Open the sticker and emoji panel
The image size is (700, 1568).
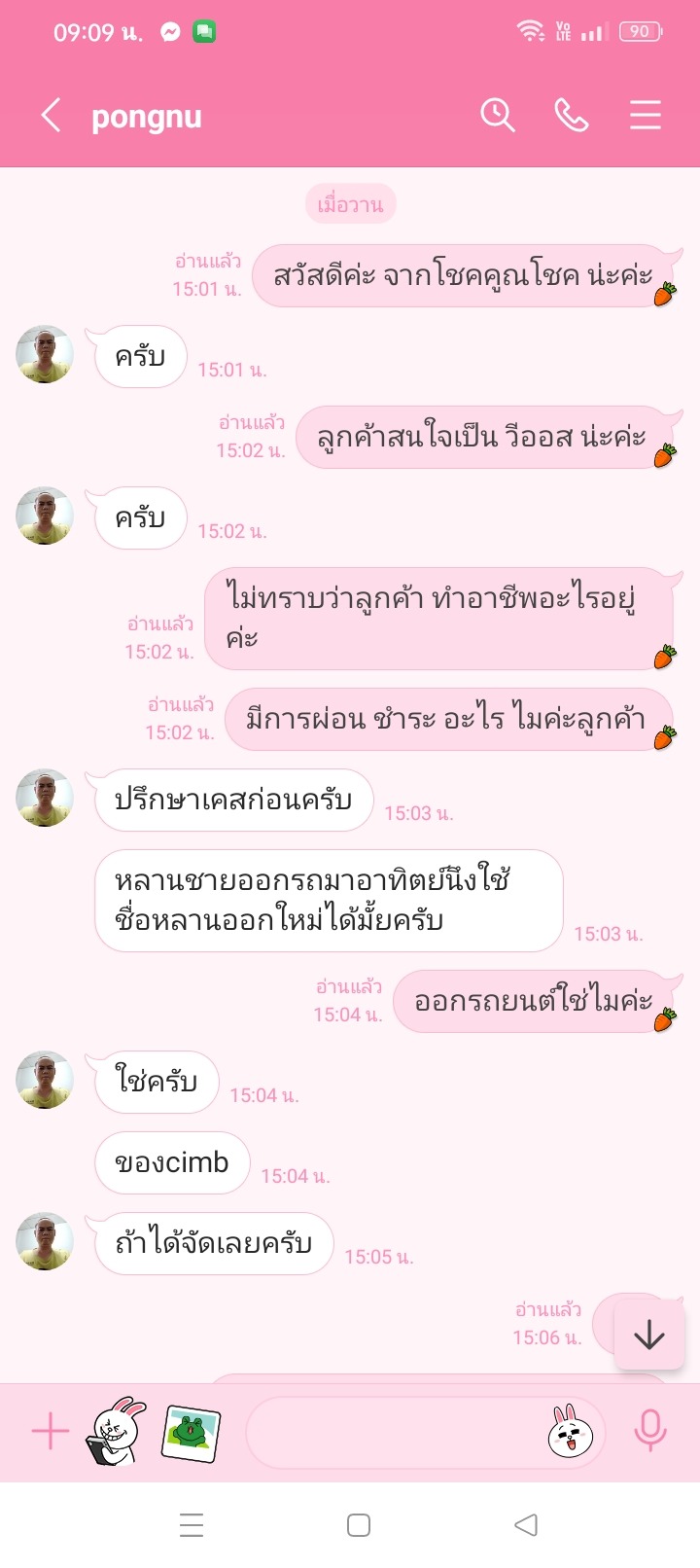571,1432
